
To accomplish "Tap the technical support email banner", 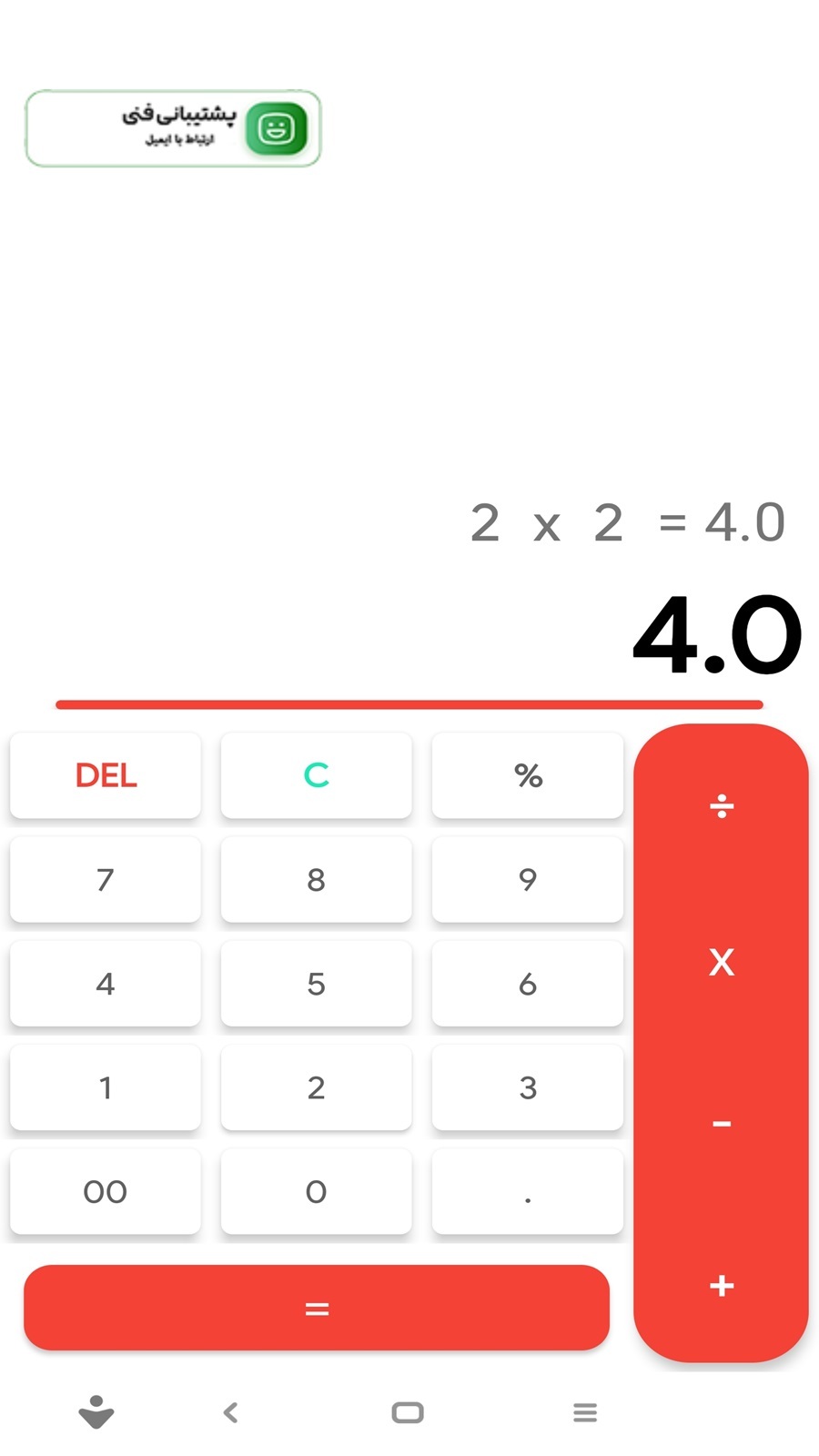I will pos(173,128).
